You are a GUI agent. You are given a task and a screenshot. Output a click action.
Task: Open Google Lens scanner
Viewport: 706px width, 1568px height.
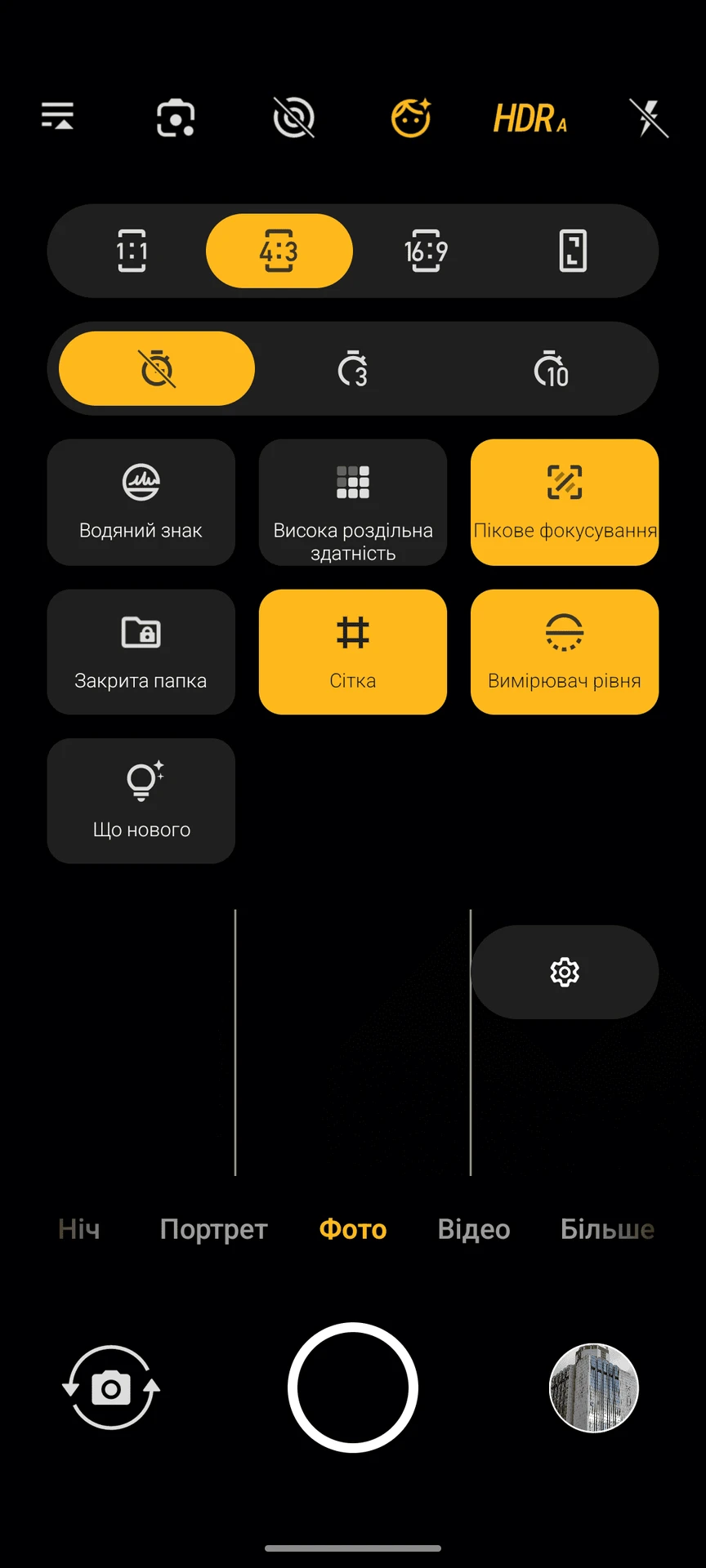pos(176,118)
